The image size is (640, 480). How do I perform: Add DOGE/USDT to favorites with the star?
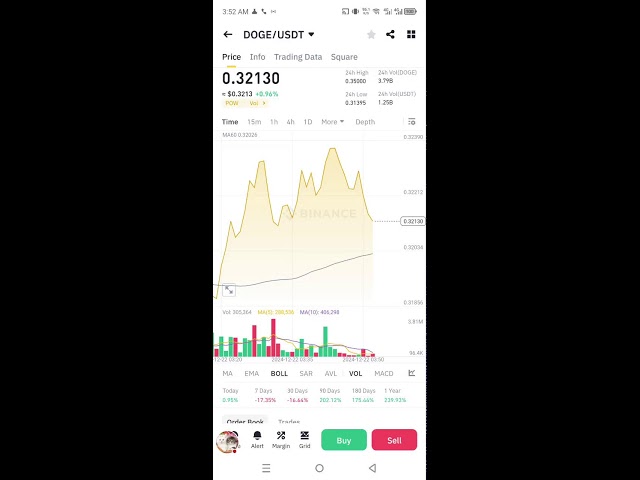[x=371, y=34]
